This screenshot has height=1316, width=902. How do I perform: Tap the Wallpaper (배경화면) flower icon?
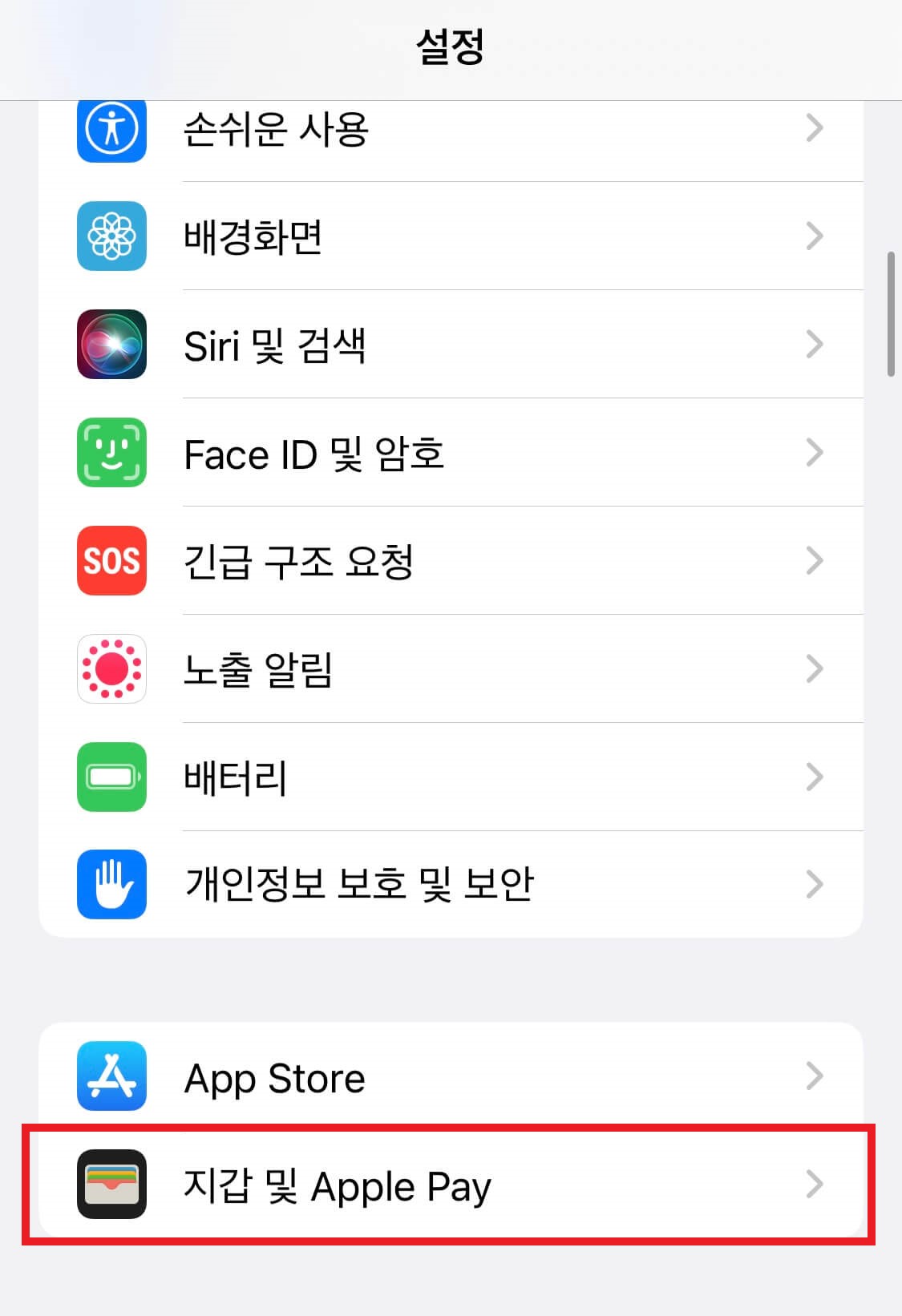tap(111, 236)
